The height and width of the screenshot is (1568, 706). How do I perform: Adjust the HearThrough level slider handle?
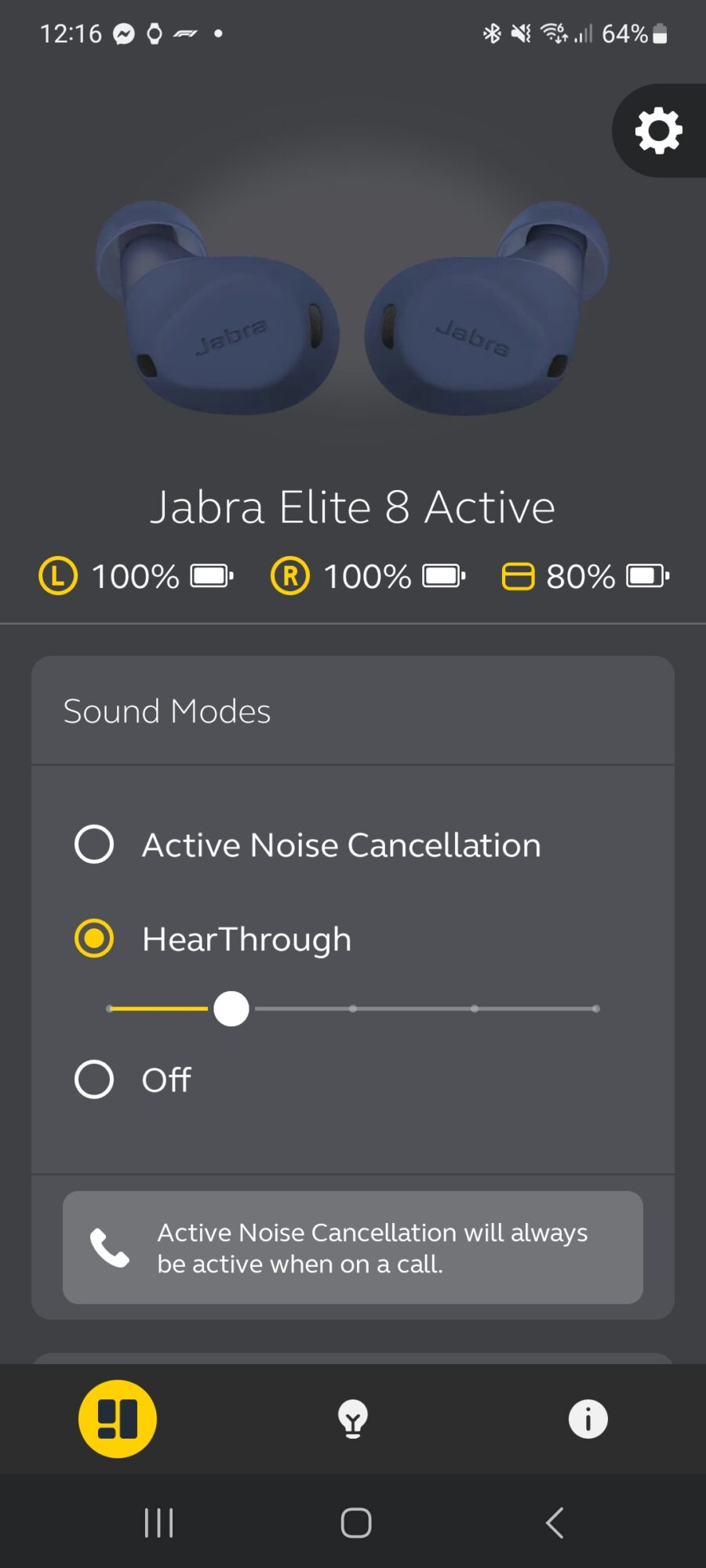coord(231,1009)
